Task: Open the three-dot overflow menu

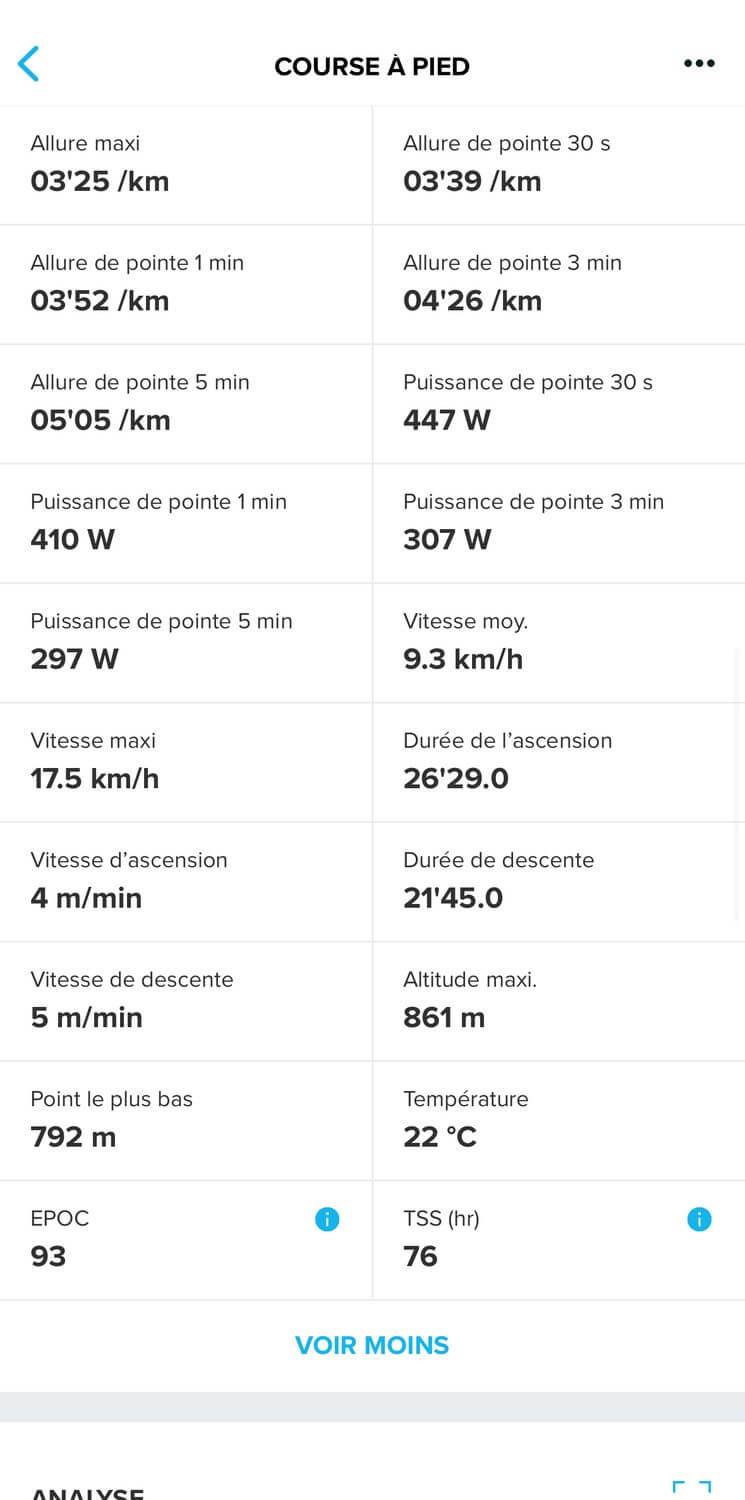Action: click(x=699, y=64)
